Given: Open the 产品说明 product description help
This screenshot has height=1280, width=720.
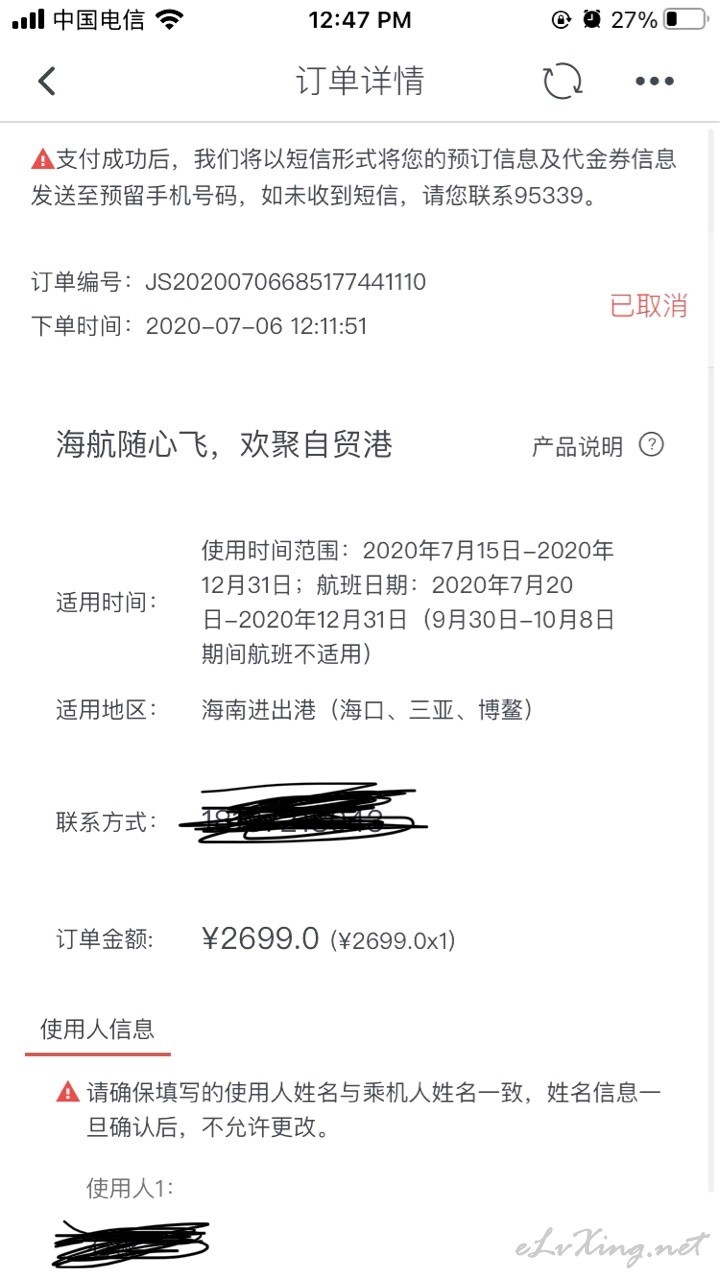Looking at the screenshot, I should (597, 446).
